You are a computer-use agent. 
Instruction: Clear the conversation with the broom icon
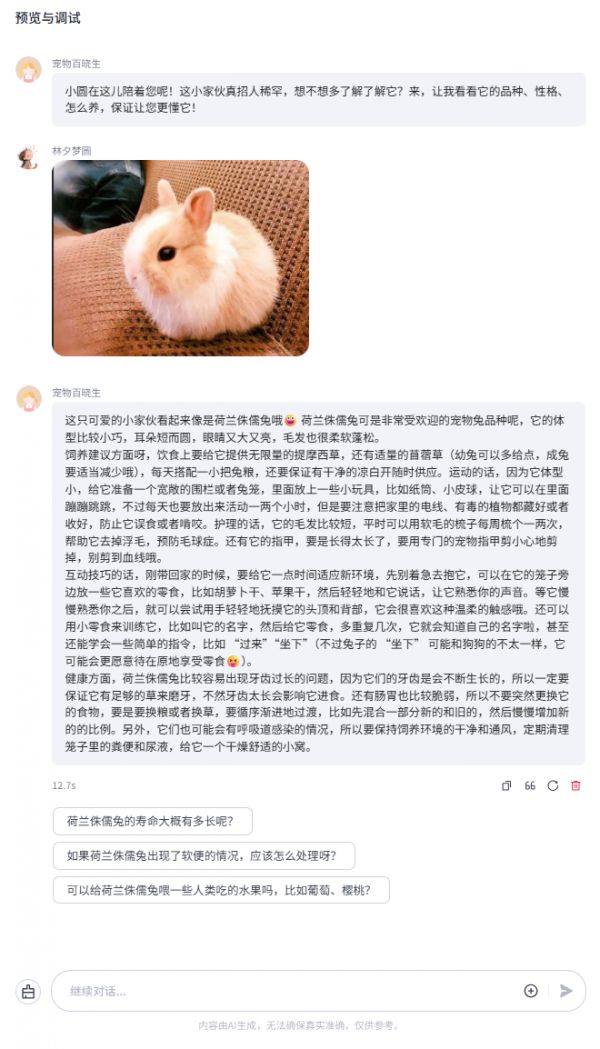tap(28, 992)
